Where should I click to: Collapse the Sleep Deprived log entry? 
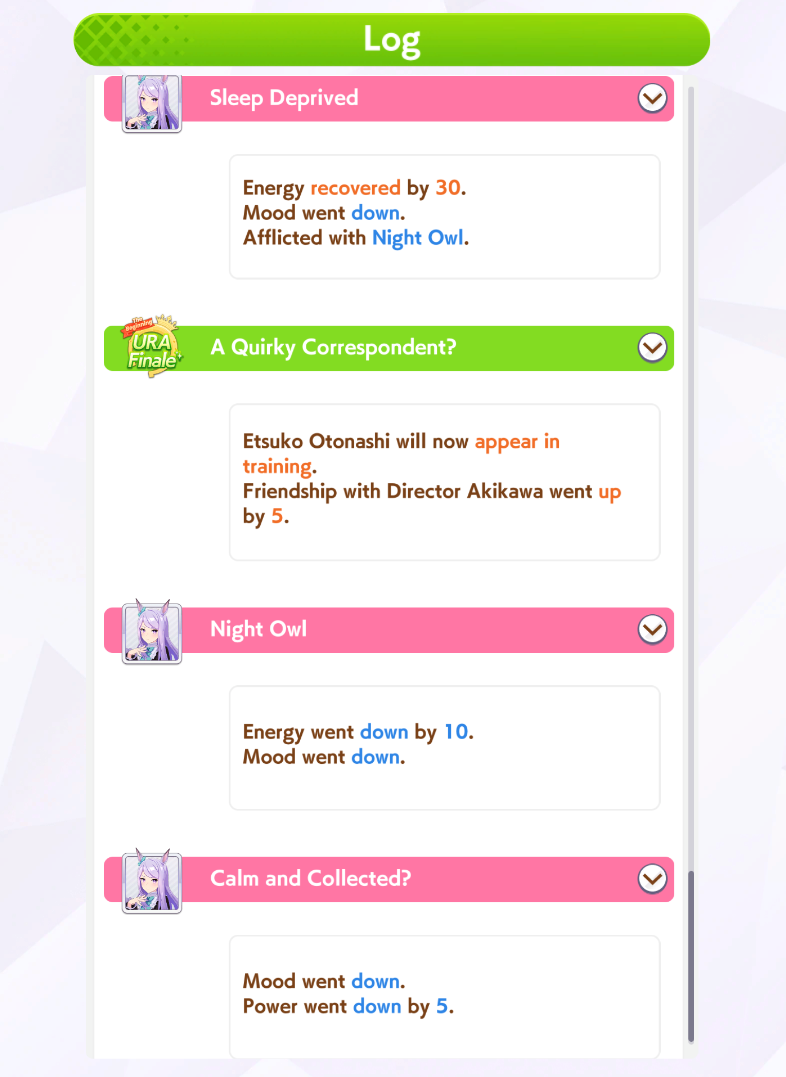click(x=652, y=98)
